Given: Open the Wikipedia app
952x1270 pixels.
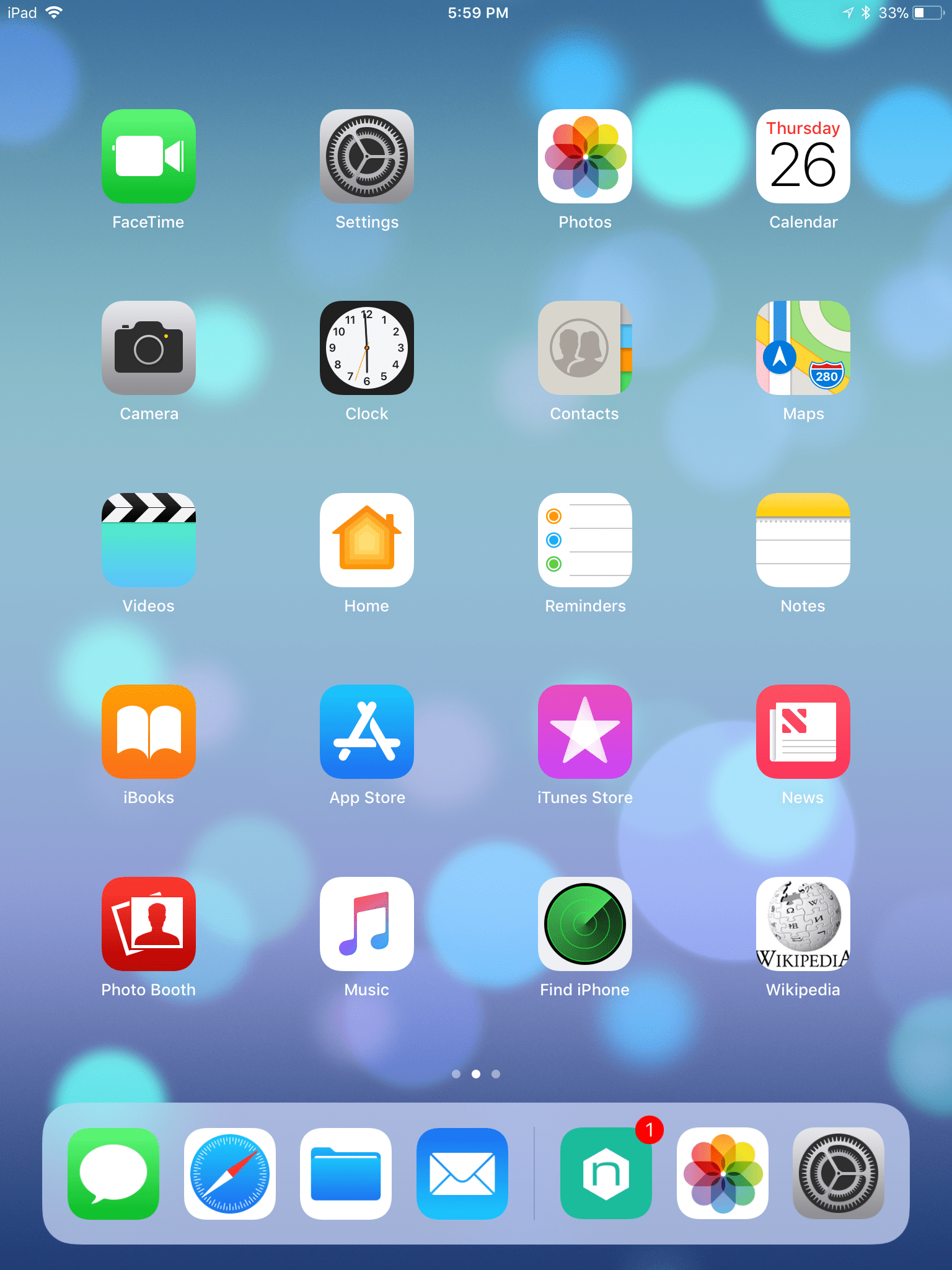Looking at the screenshot, I should click(803, 924).
